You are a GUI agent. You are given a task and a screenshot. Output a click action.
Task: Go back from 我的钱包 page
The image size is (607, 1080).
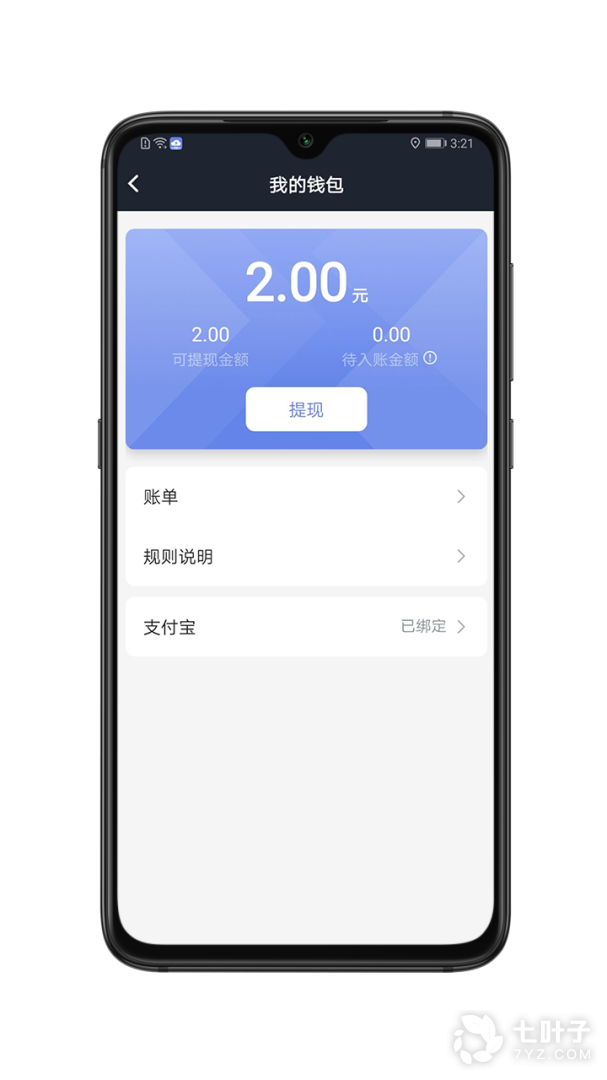[134, 184]
